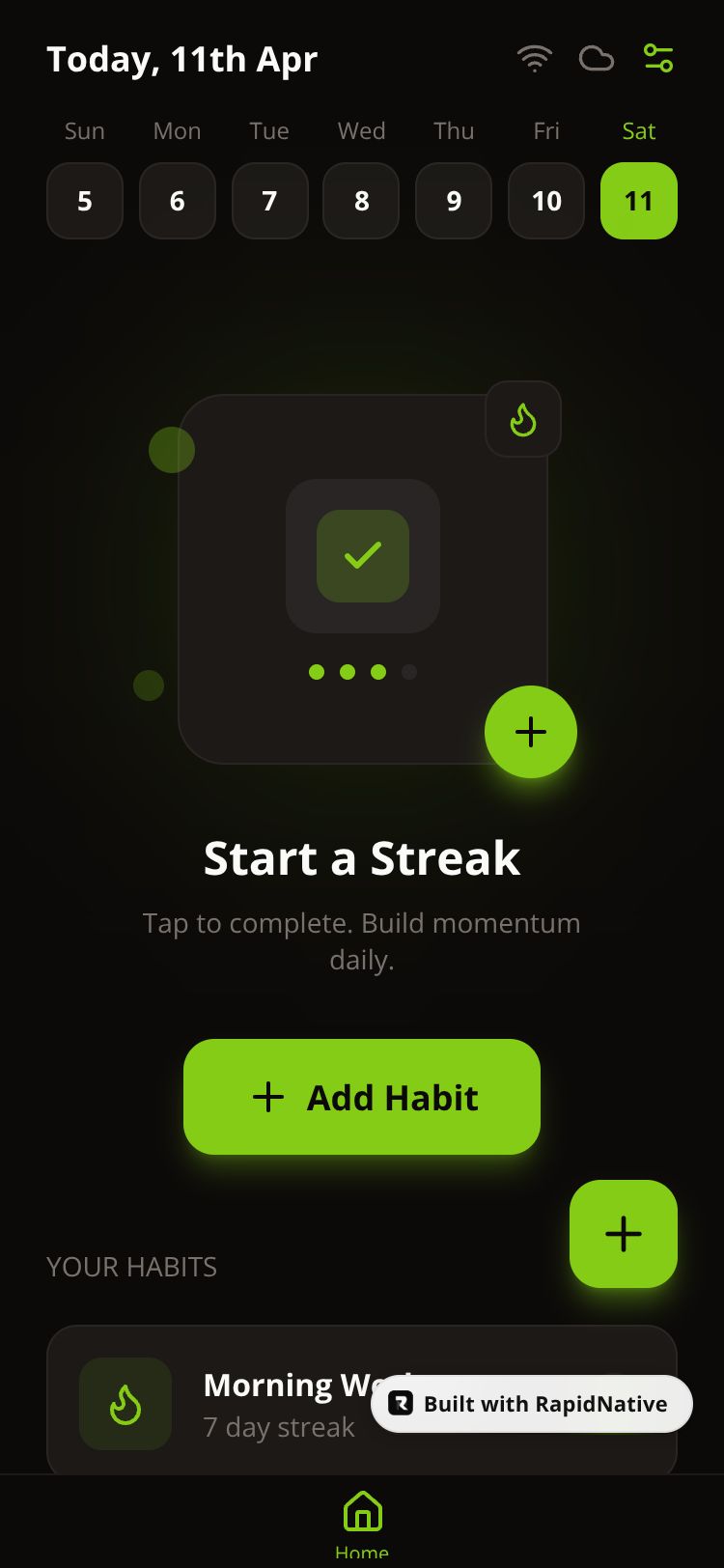The image size is (724, 1568).
Task: Select Thursday the 9th
Action: coord(454,201)
